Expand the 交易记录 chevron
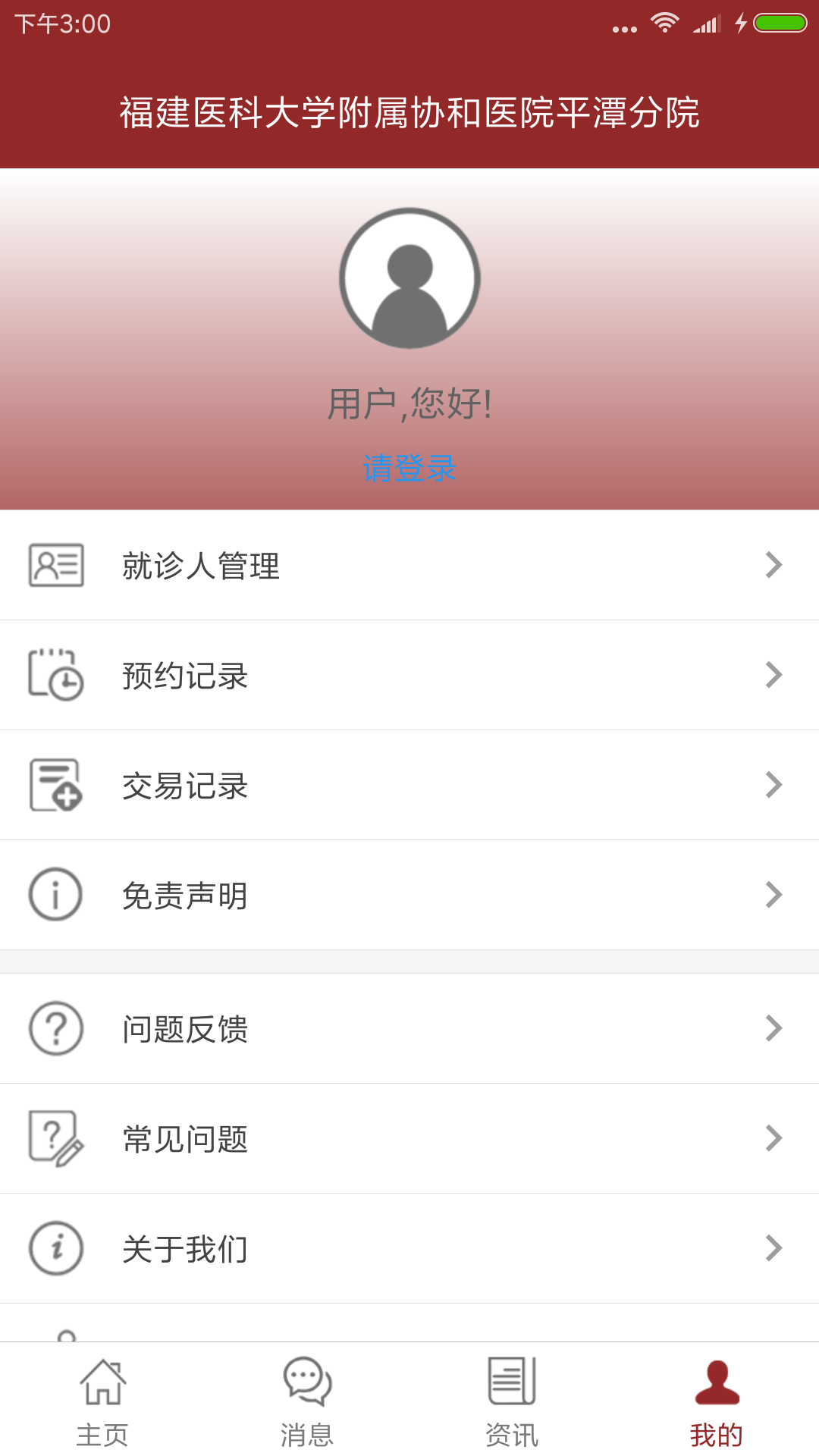Viewport: 819px width, 1456px height. point(773,785)
